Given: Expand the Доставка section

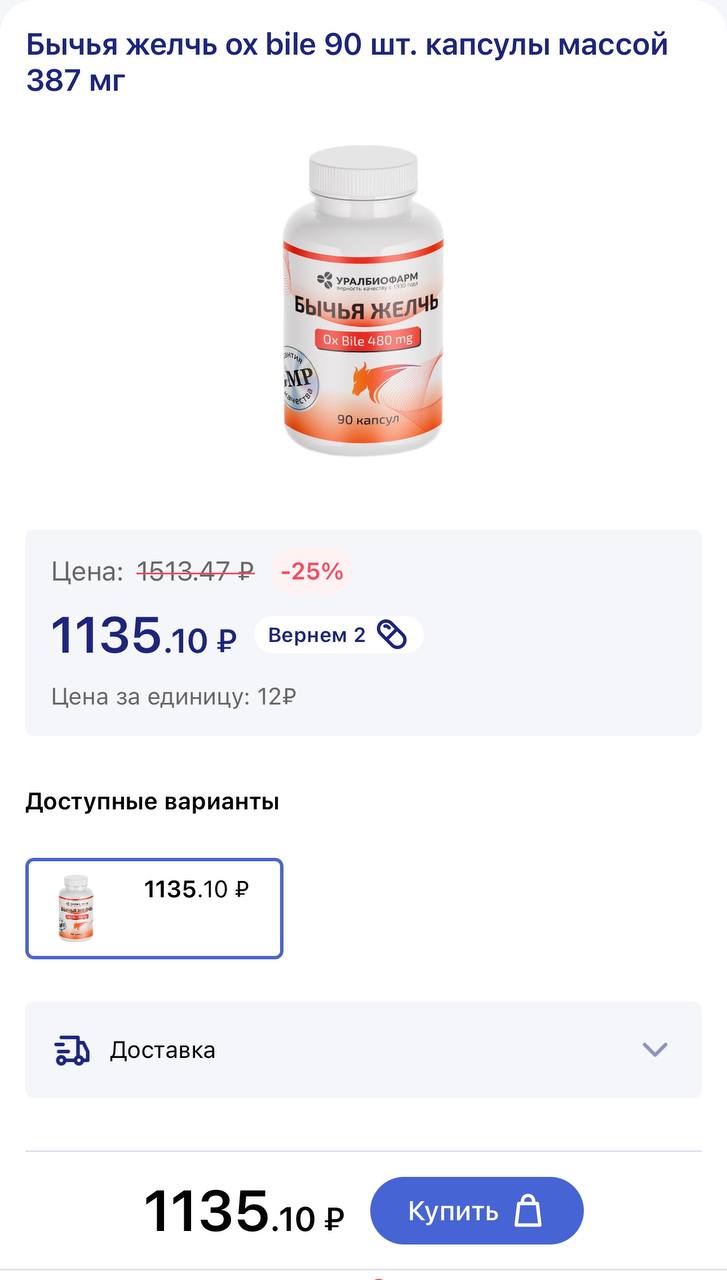Looking at the screenshot, I should click(363, 1050).
